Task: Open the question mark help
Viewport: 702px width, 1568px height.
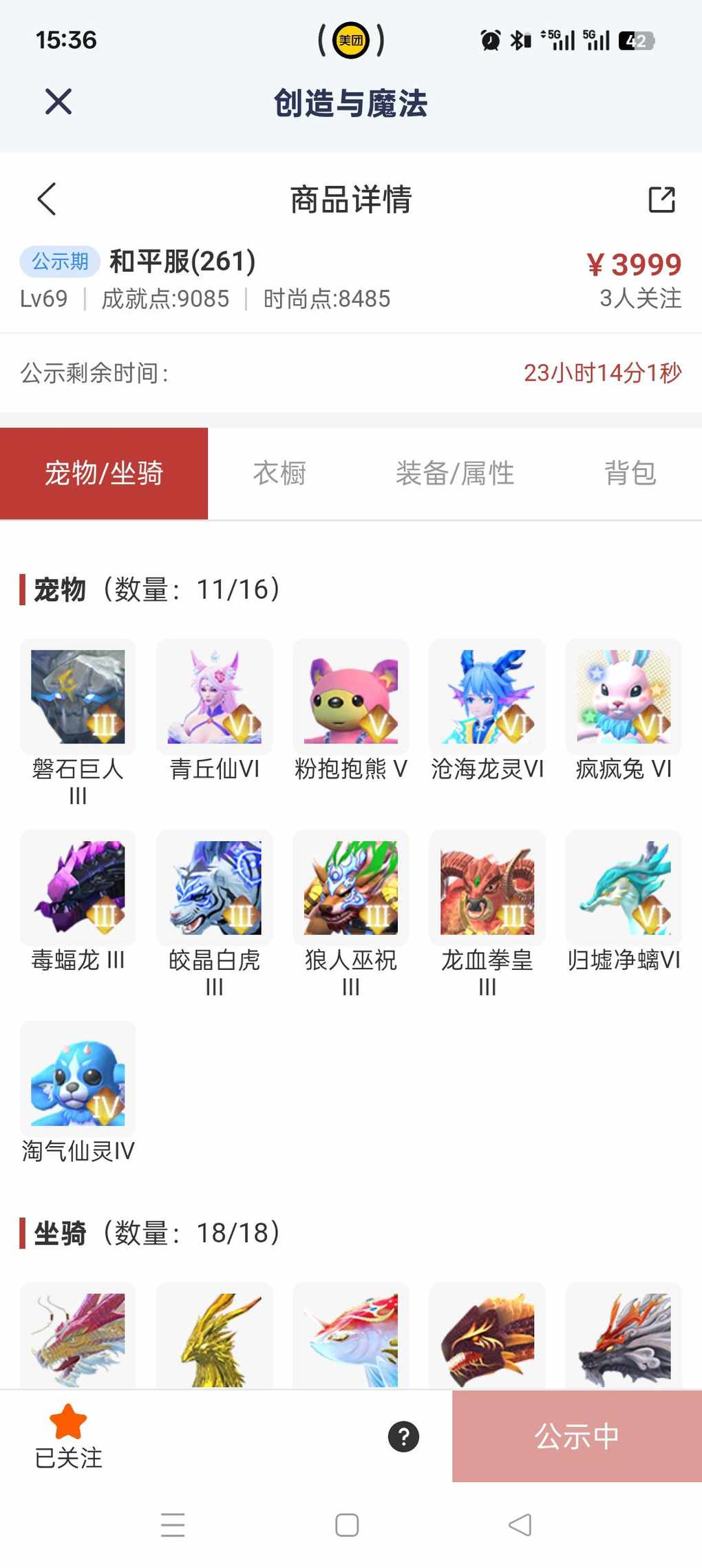Action: (x=404, y=1437)
